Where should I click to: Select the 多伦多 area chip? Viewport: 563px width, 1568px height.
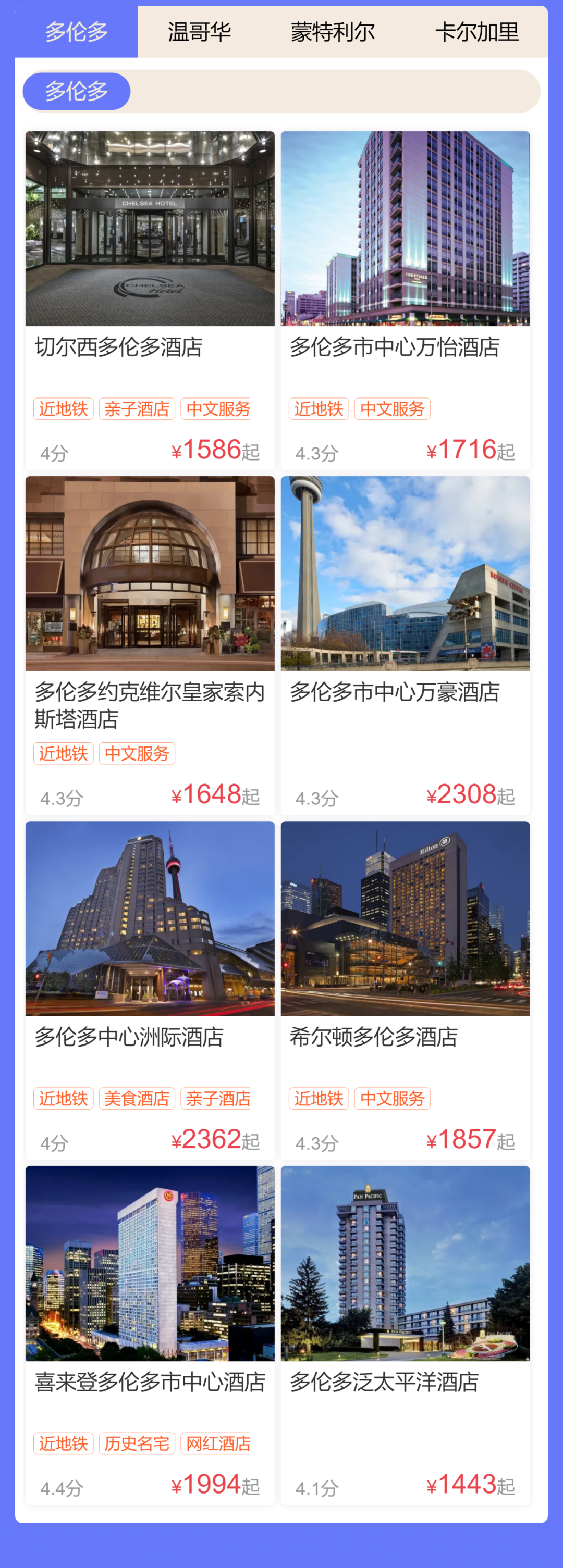76,91
